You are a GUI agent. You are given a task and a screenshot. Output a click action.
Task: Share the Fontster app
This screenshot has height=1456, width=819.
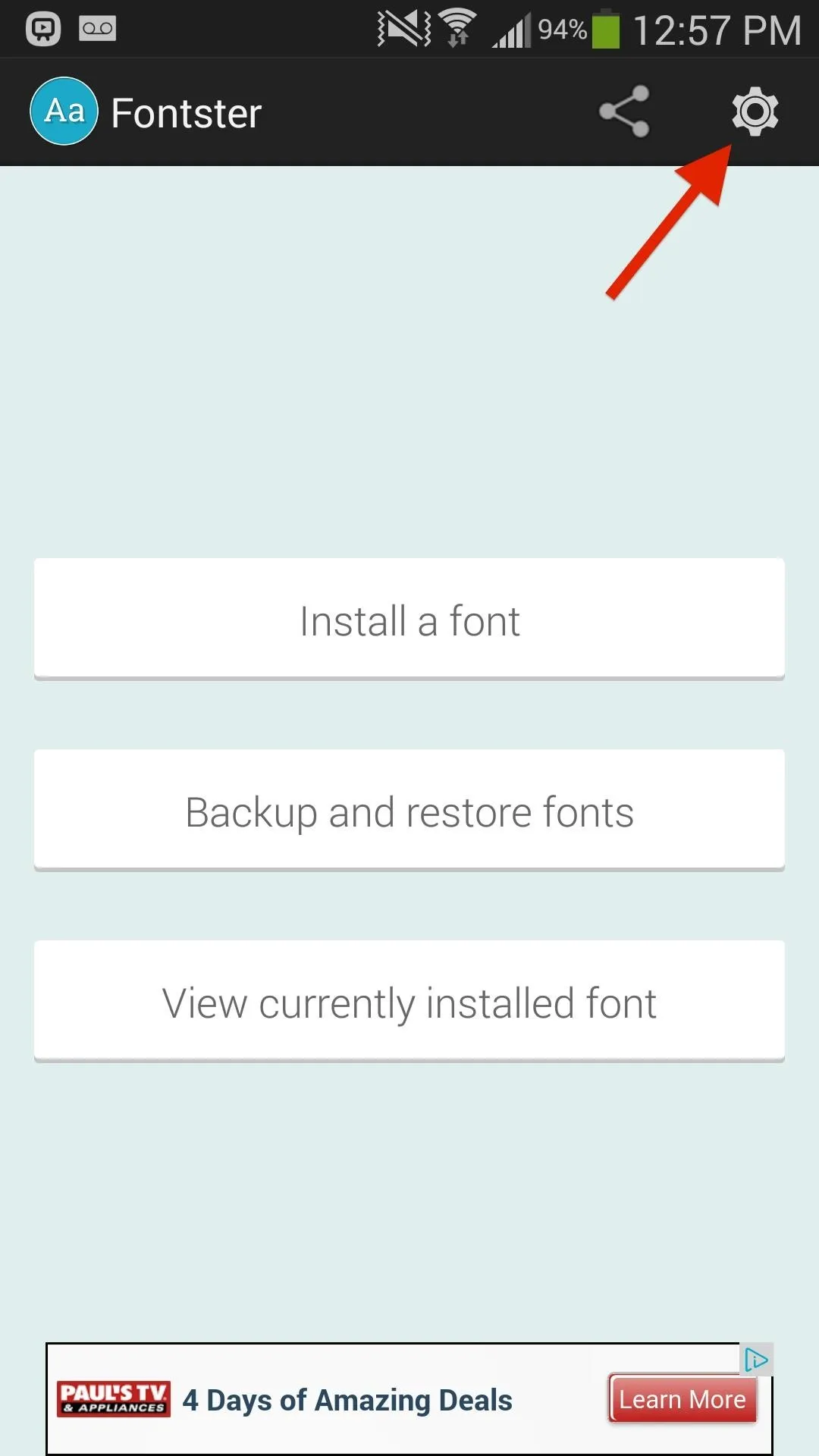click(x=624, y=111)
